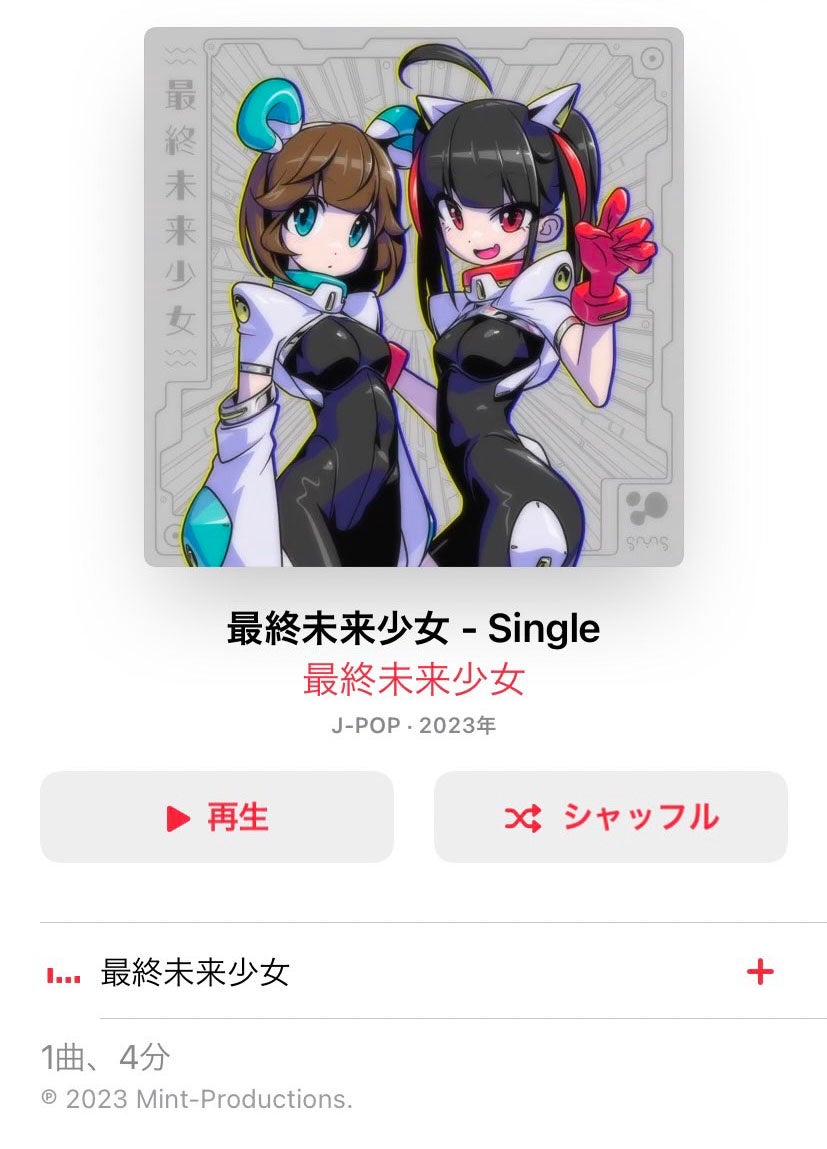
Task: Open artist page 最終未来少女 in red
Action: [x=413, y=680]
